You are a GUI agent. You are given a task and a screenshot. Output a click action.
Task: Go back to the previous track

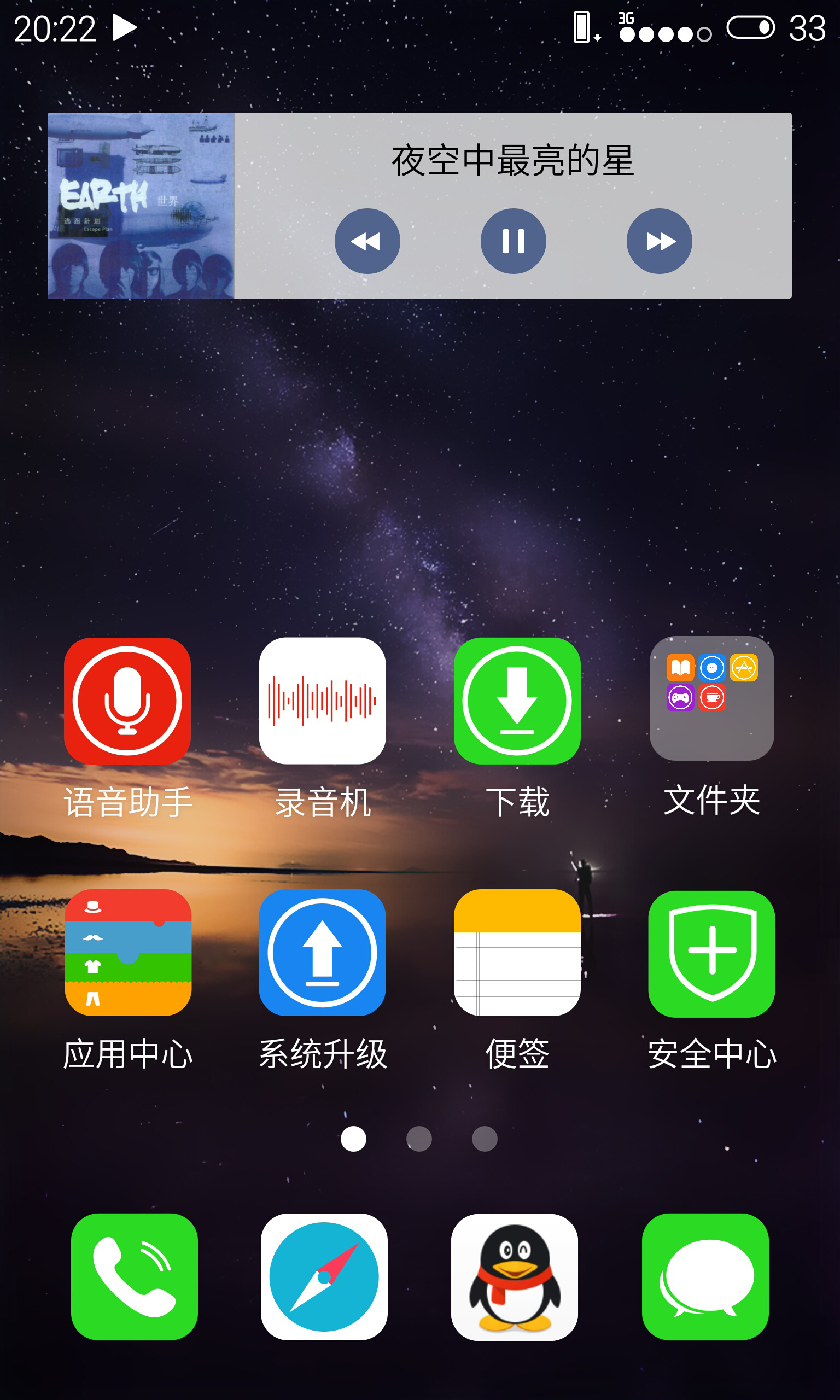(367, 241)
